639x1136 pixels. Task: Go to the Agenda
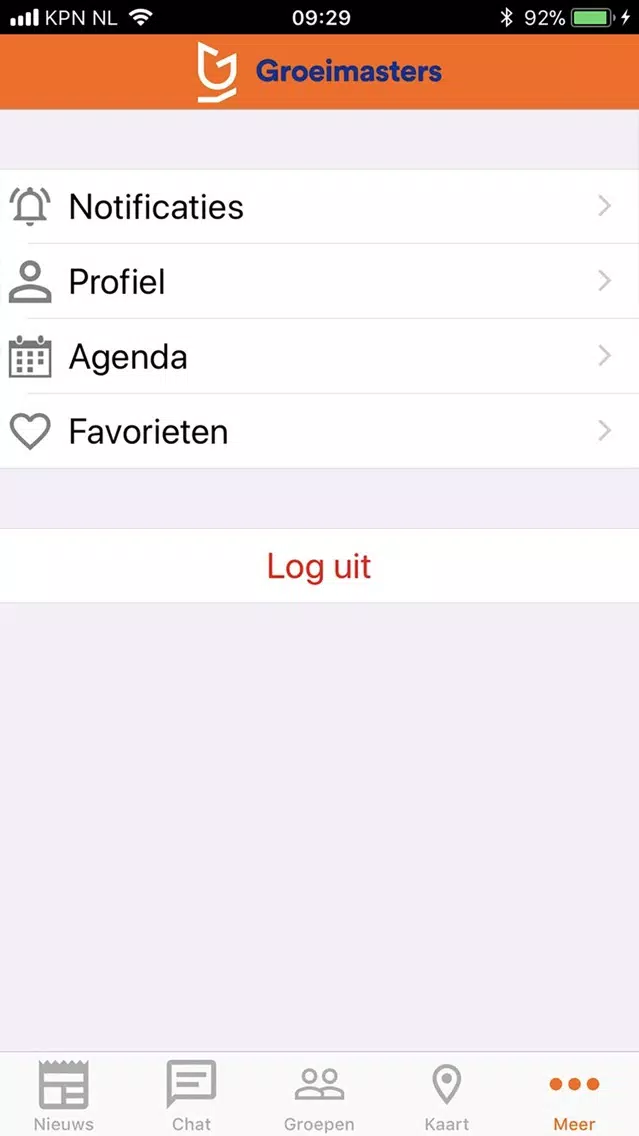pyautogui.click(x=320, y=356)
